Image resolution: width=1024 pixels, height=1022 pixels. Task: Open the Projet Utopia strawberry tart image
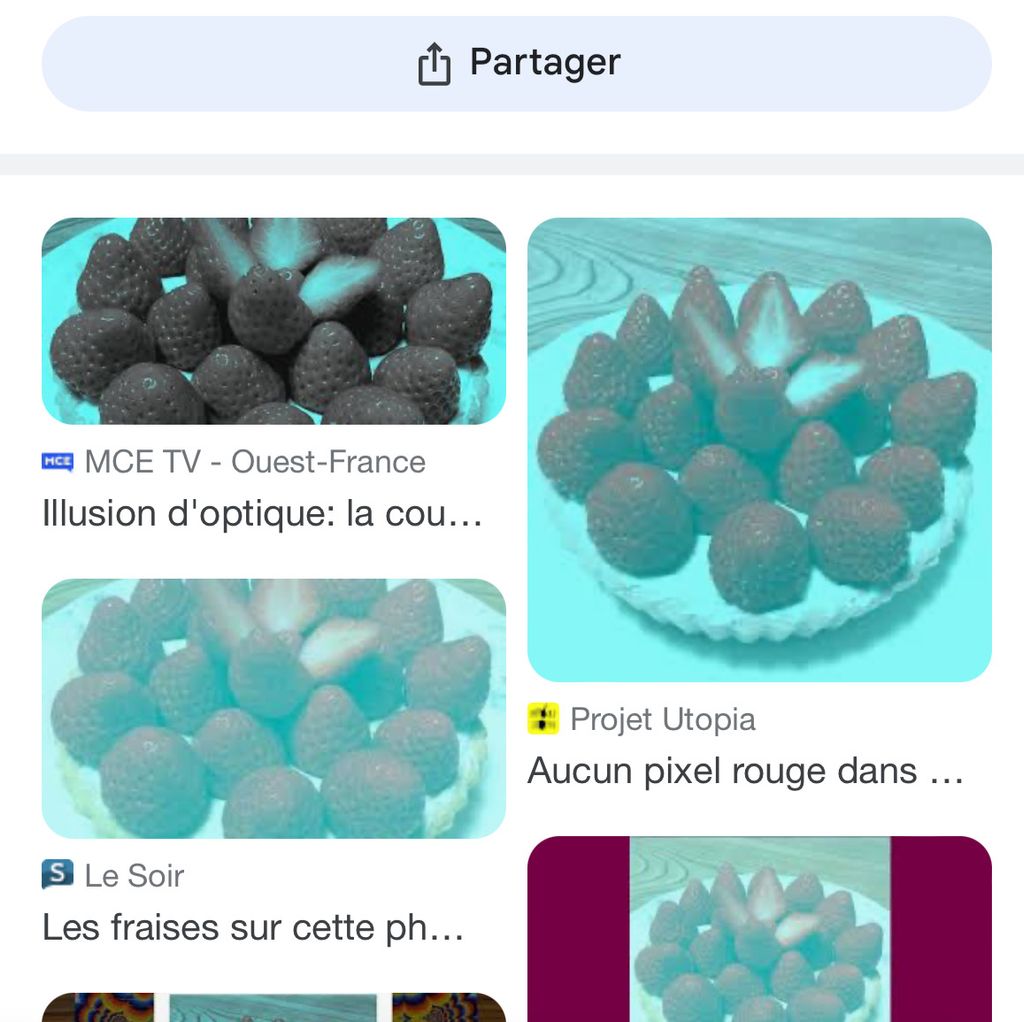(x=759, y=450)
